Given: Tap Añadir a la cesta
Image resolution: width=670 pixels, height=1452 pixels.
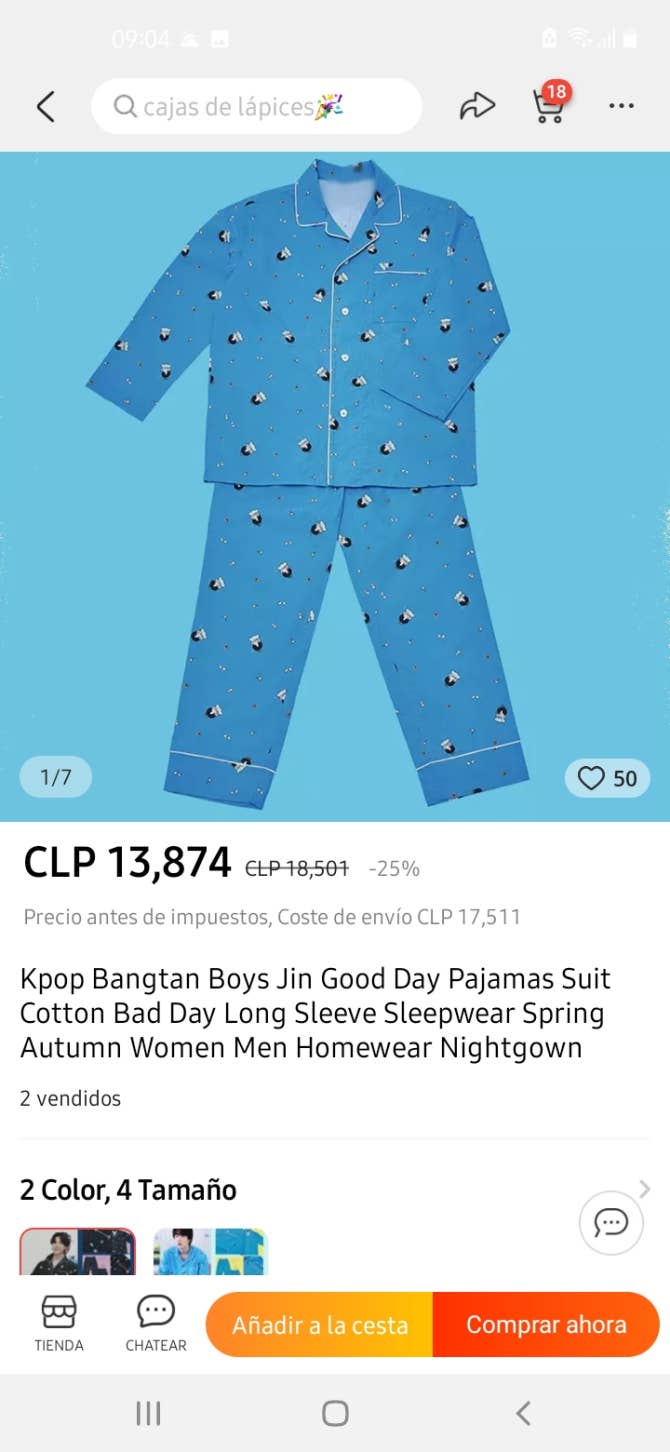Looking at the screenshot, I should click(x=320, y=1325).
